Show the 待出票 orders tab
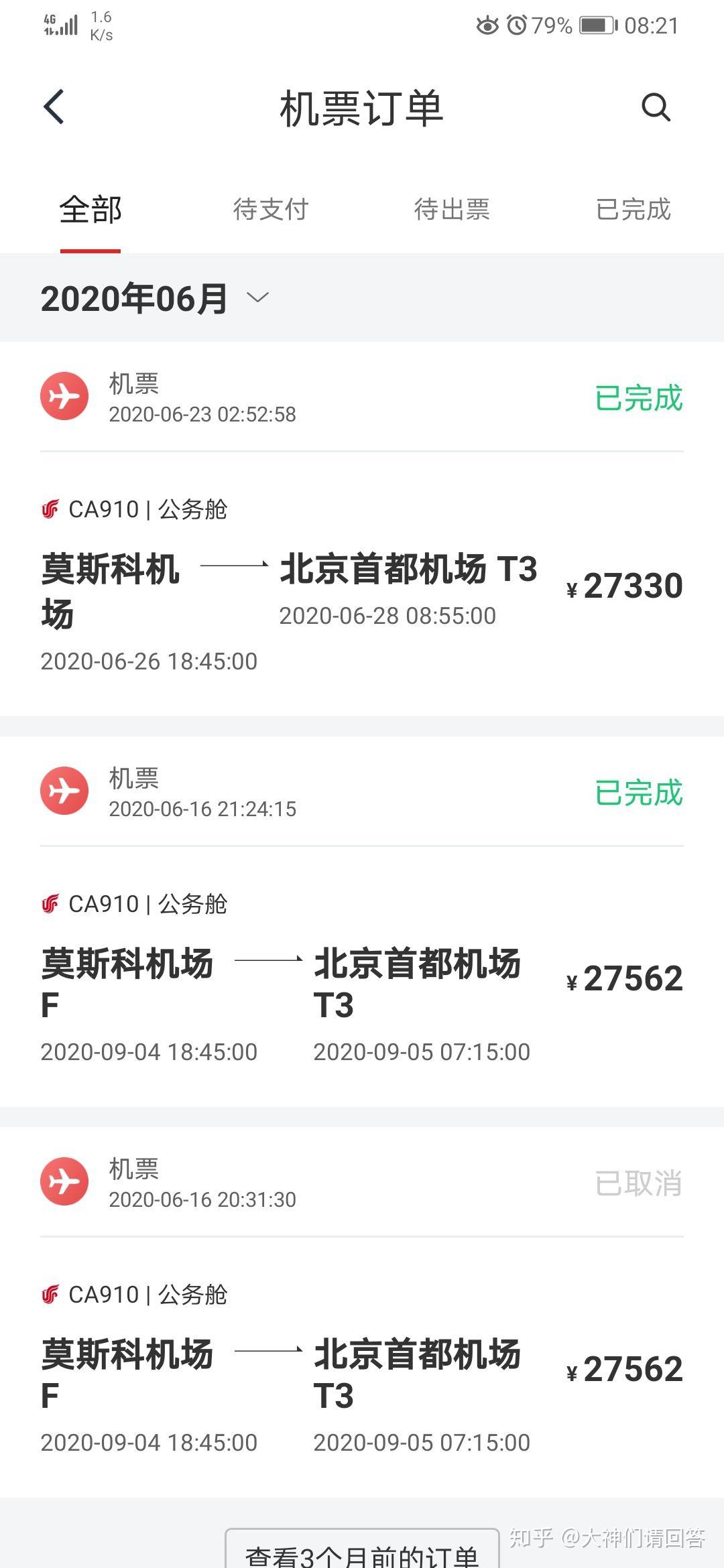Screen dimensions: 724x1568 click(452, 210)
